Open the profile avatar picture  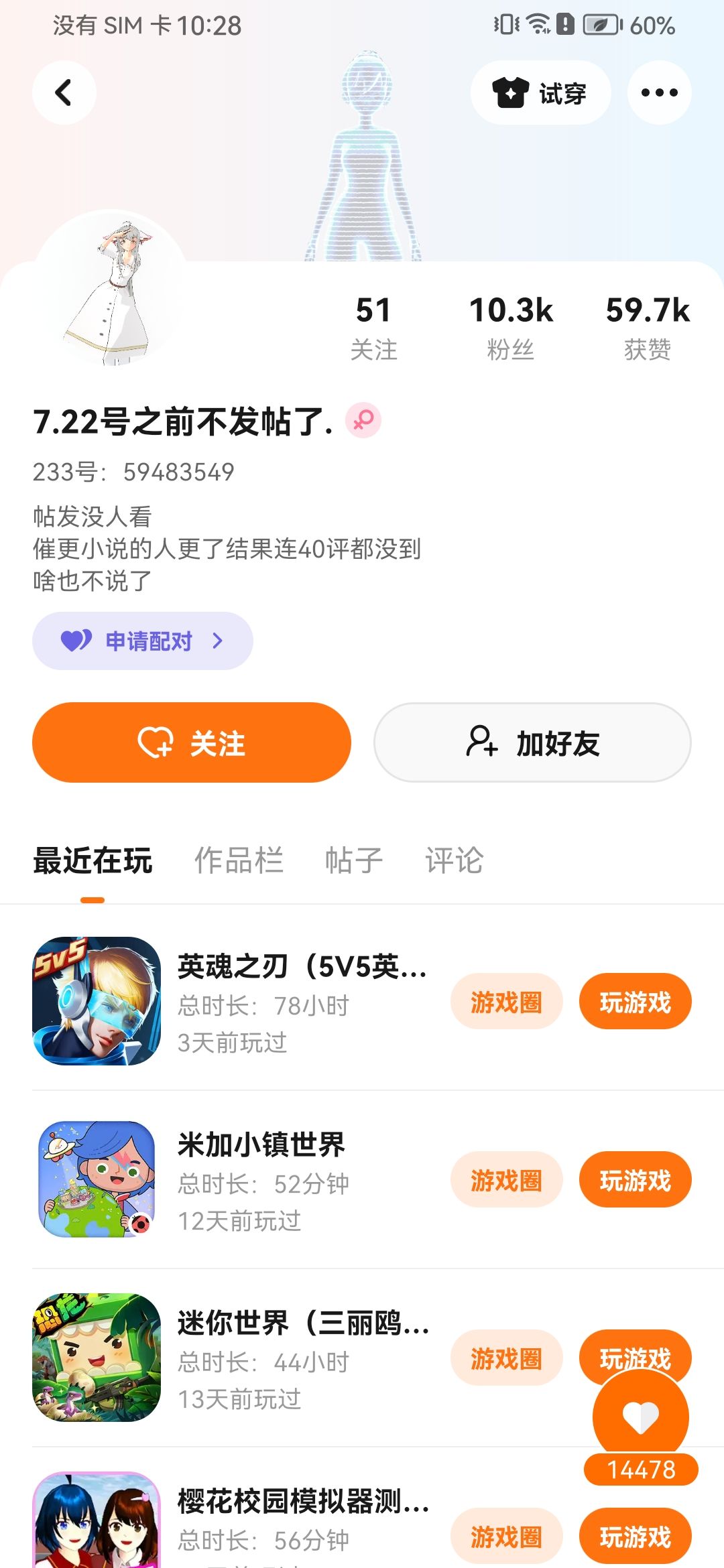[x=111, y=288]
